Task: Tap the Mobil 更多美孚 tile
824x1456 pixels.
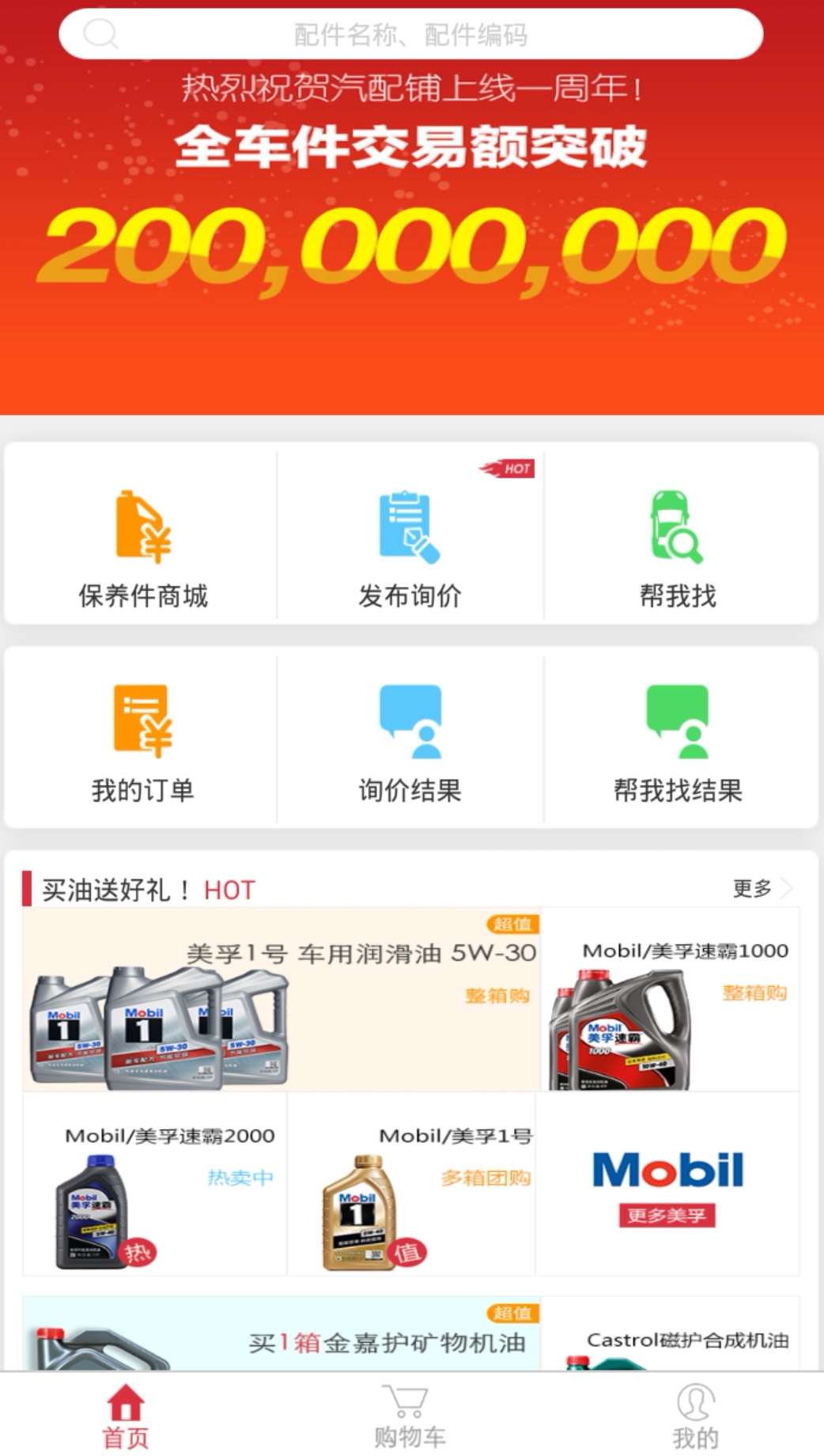Action: (667, 1184)
